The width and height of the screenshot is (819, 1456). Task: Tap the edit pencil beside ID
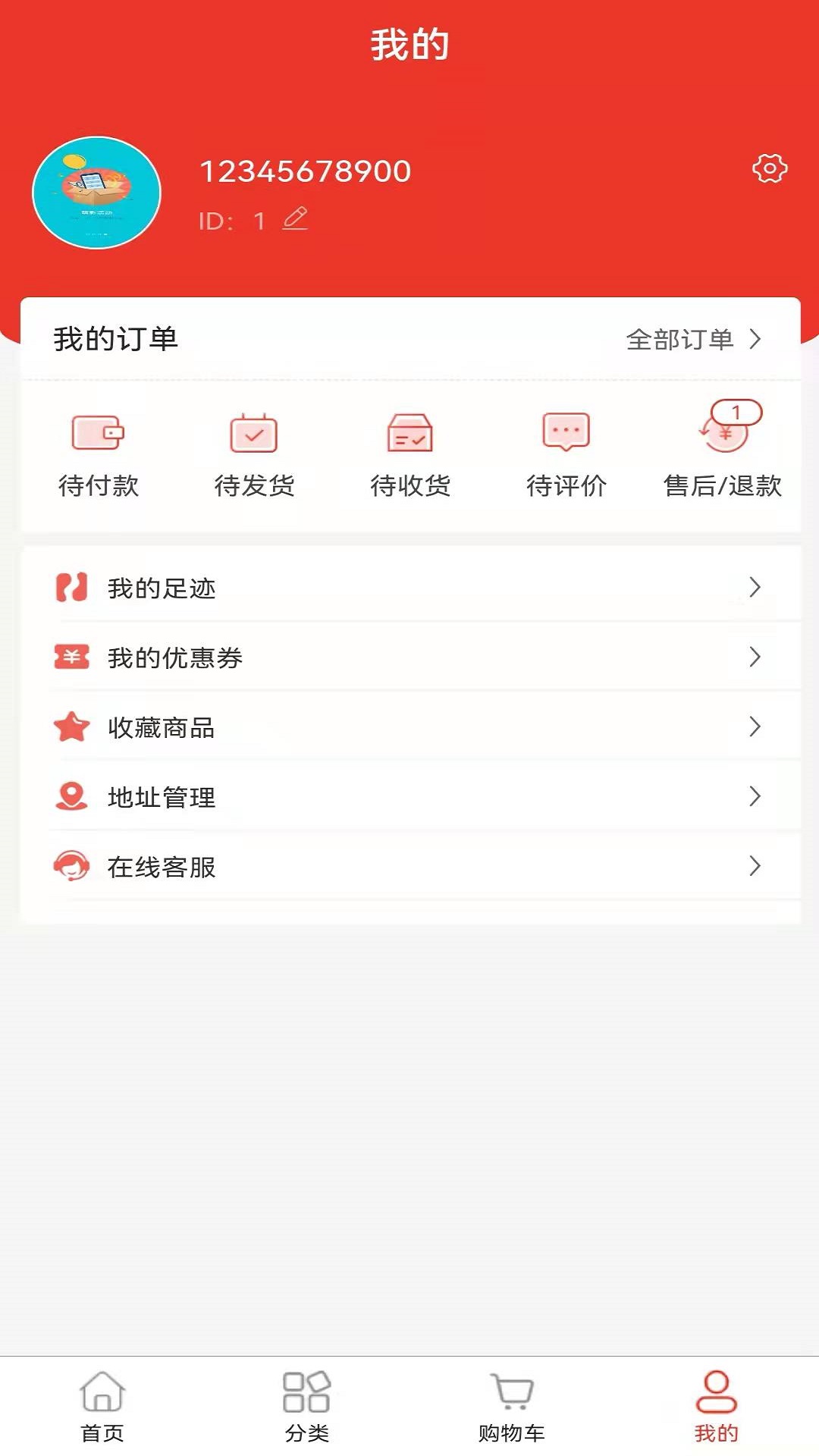[x=295, y=219]
